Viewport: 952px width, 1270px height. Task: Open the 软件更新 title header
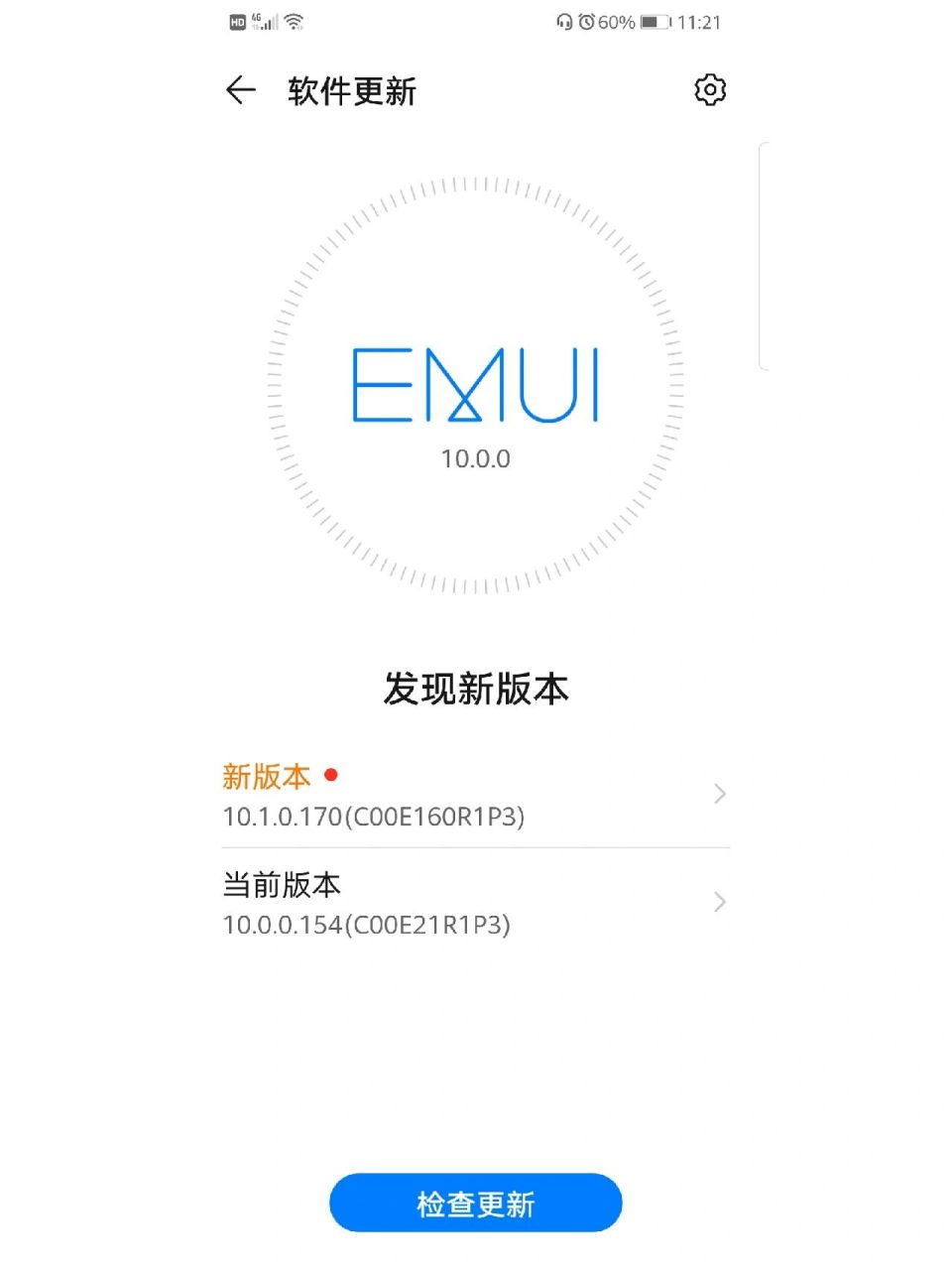click(351, 90)
